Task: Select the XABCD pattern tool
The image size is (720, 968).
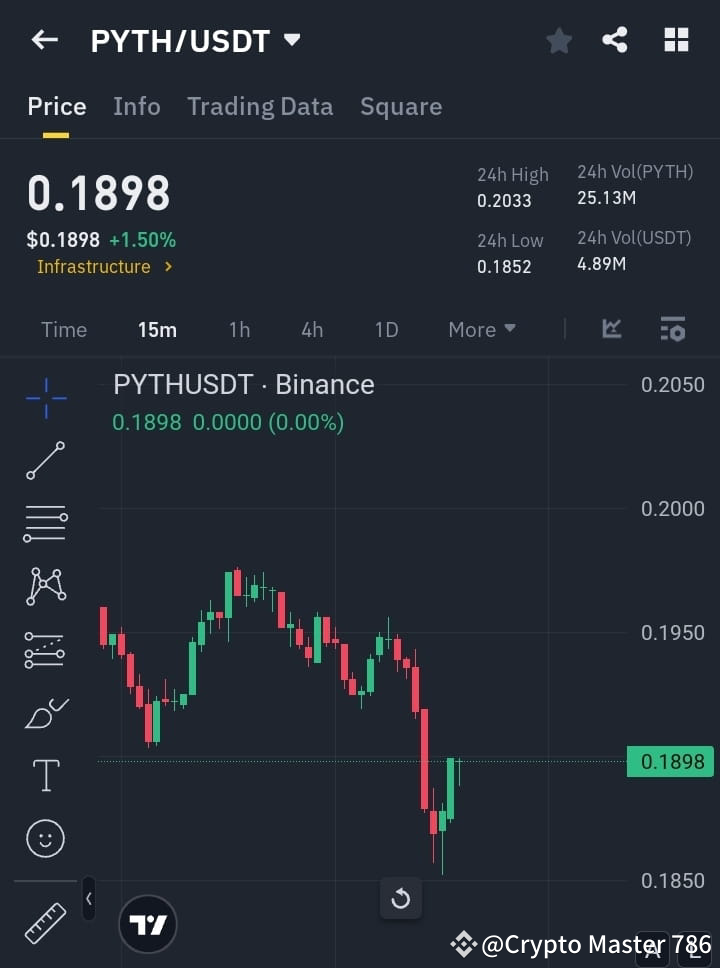Action: 44,587
